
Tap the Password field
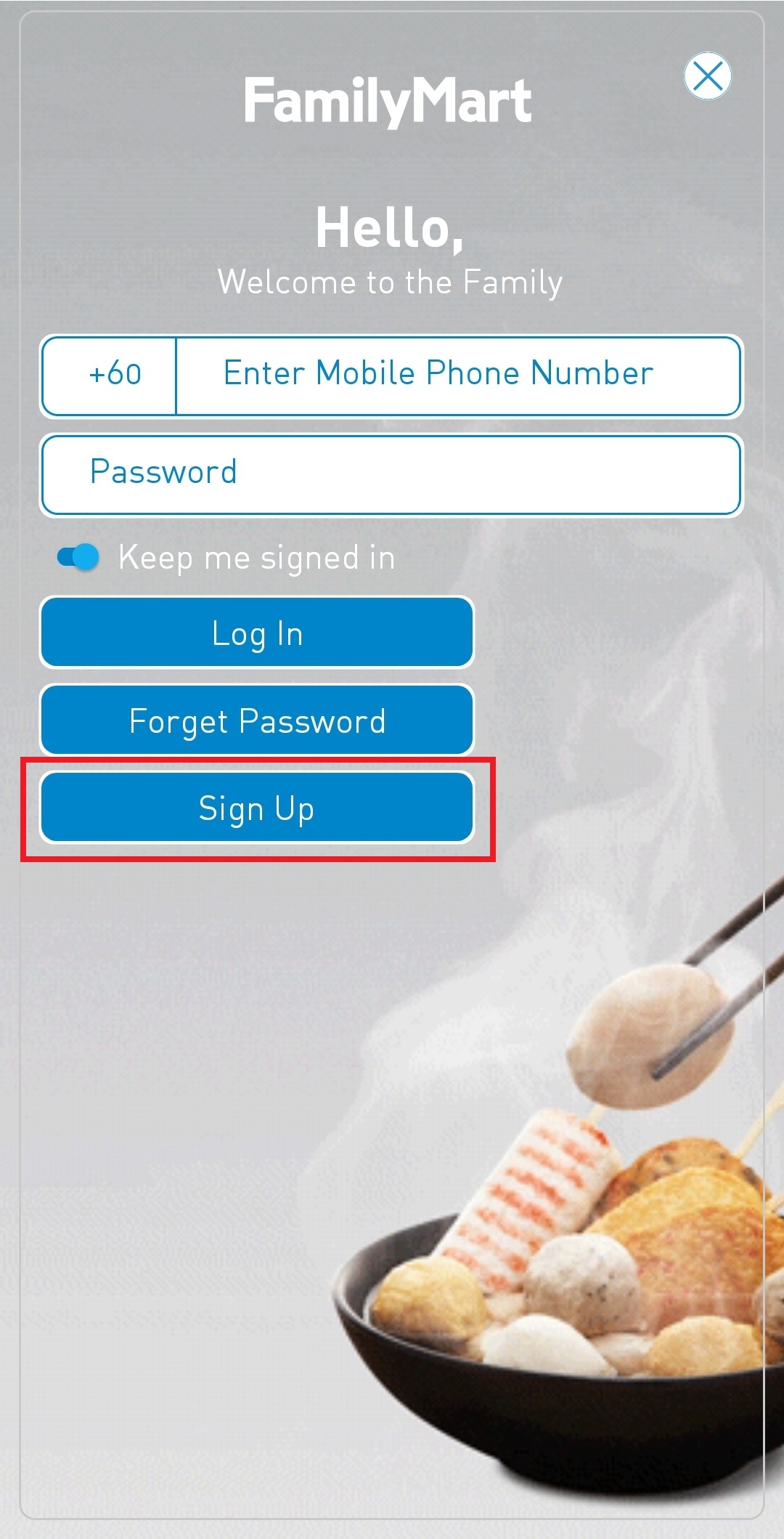pos(391,474)
